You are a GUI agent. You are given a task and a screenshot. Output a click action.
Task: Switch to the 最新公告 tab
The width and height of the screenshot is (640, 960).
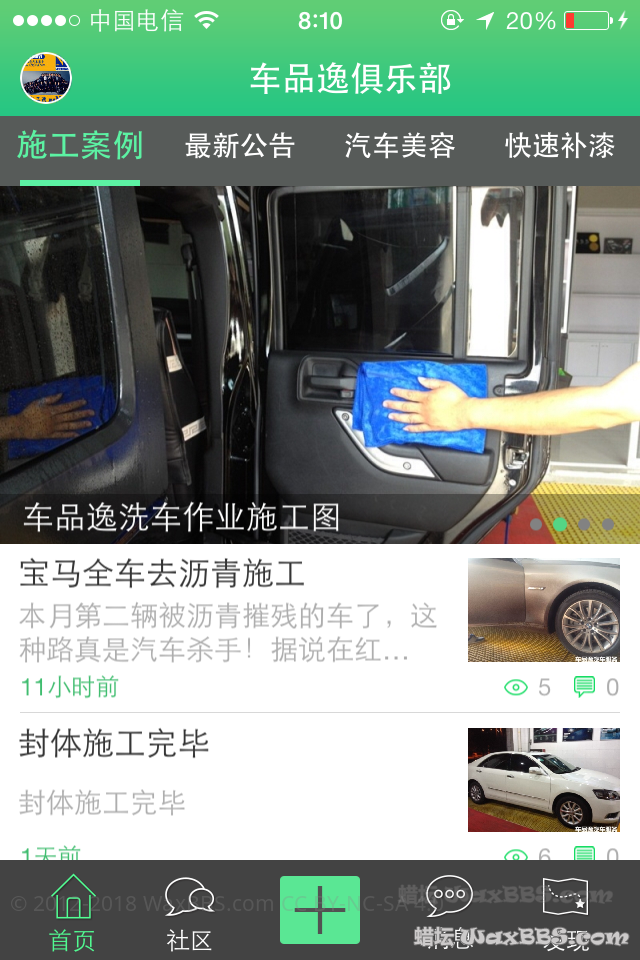point(240,146)
